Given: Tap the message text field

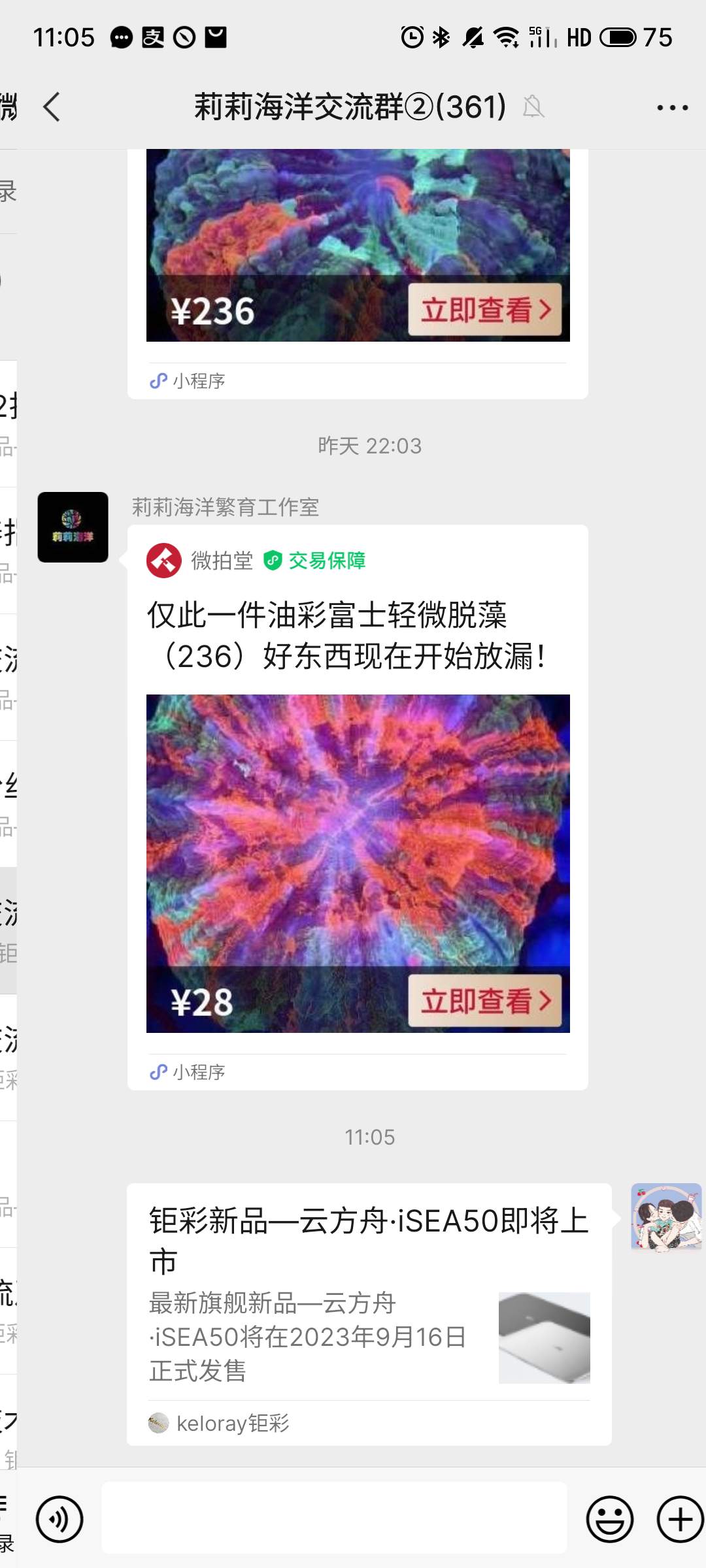Looking at the screenshot, I should point(333,1518).
